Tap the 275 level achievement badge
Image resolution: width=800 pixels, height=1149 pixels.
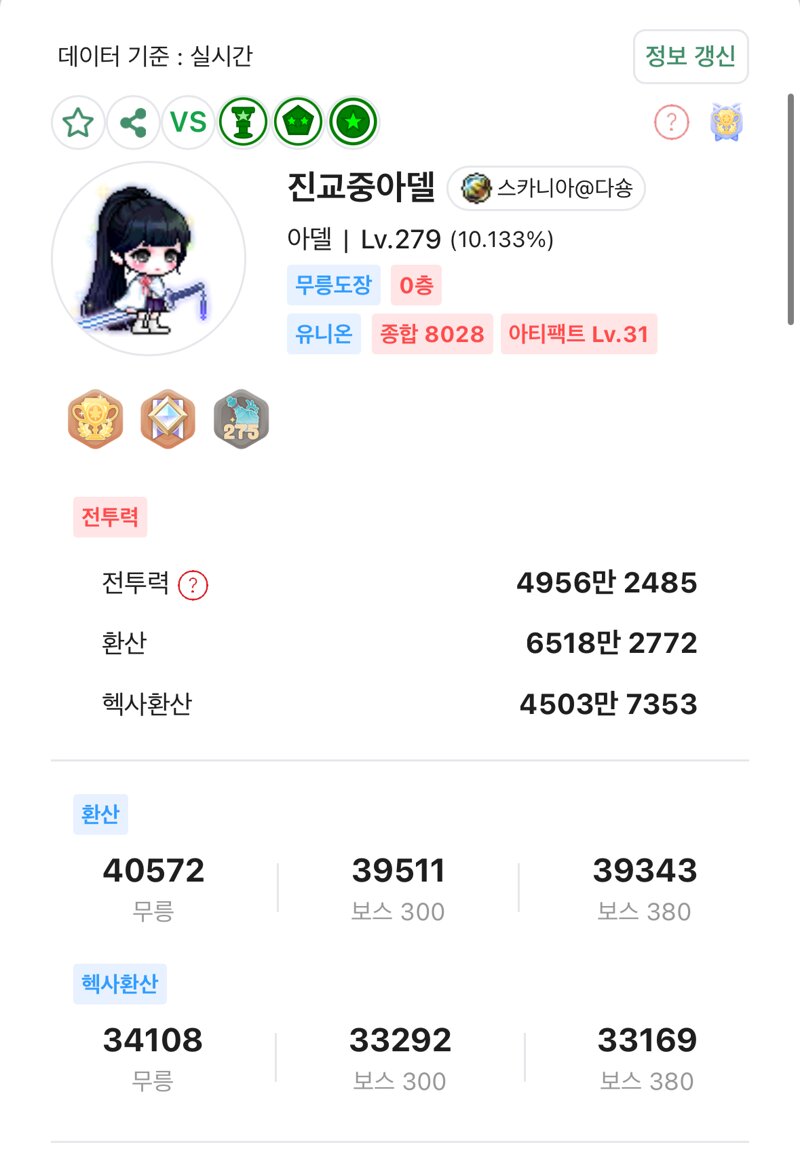coord(241,420)
